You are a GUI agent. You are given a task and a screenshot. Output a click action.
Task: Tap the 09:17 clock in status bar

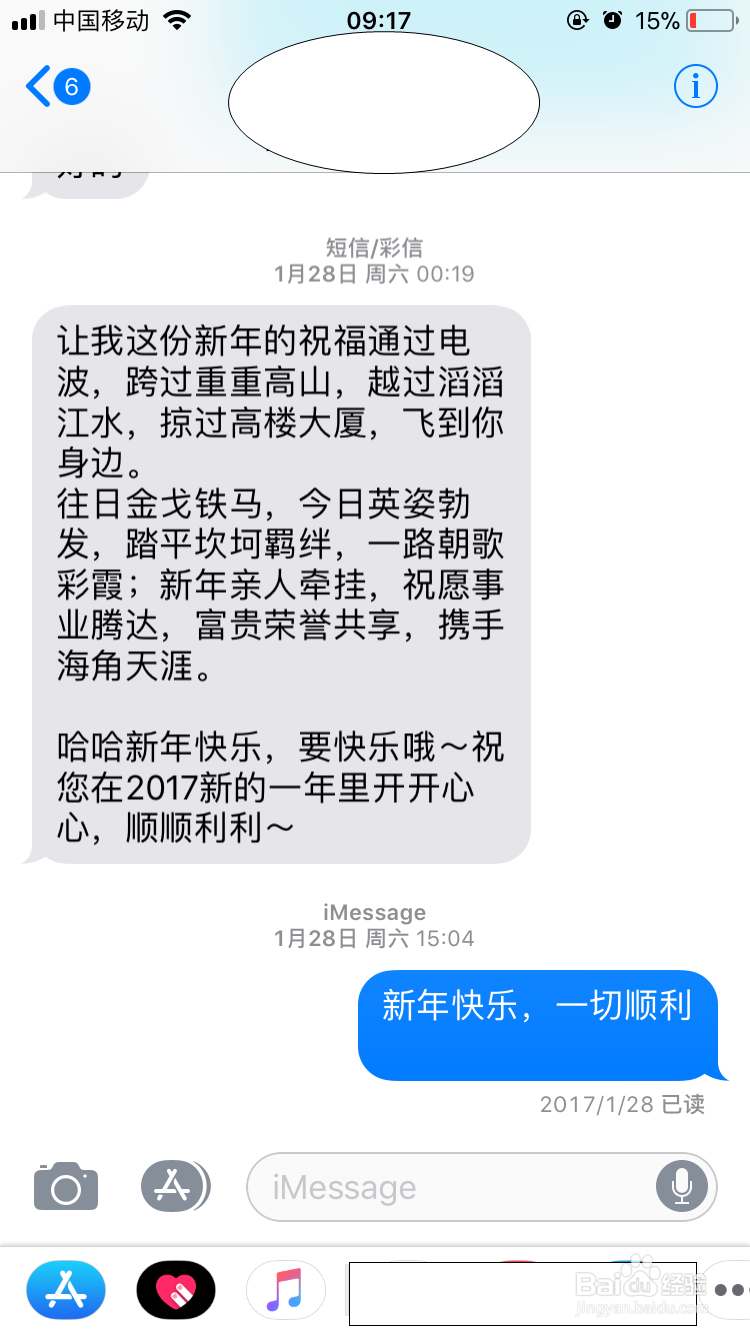(x=377, y=19)
